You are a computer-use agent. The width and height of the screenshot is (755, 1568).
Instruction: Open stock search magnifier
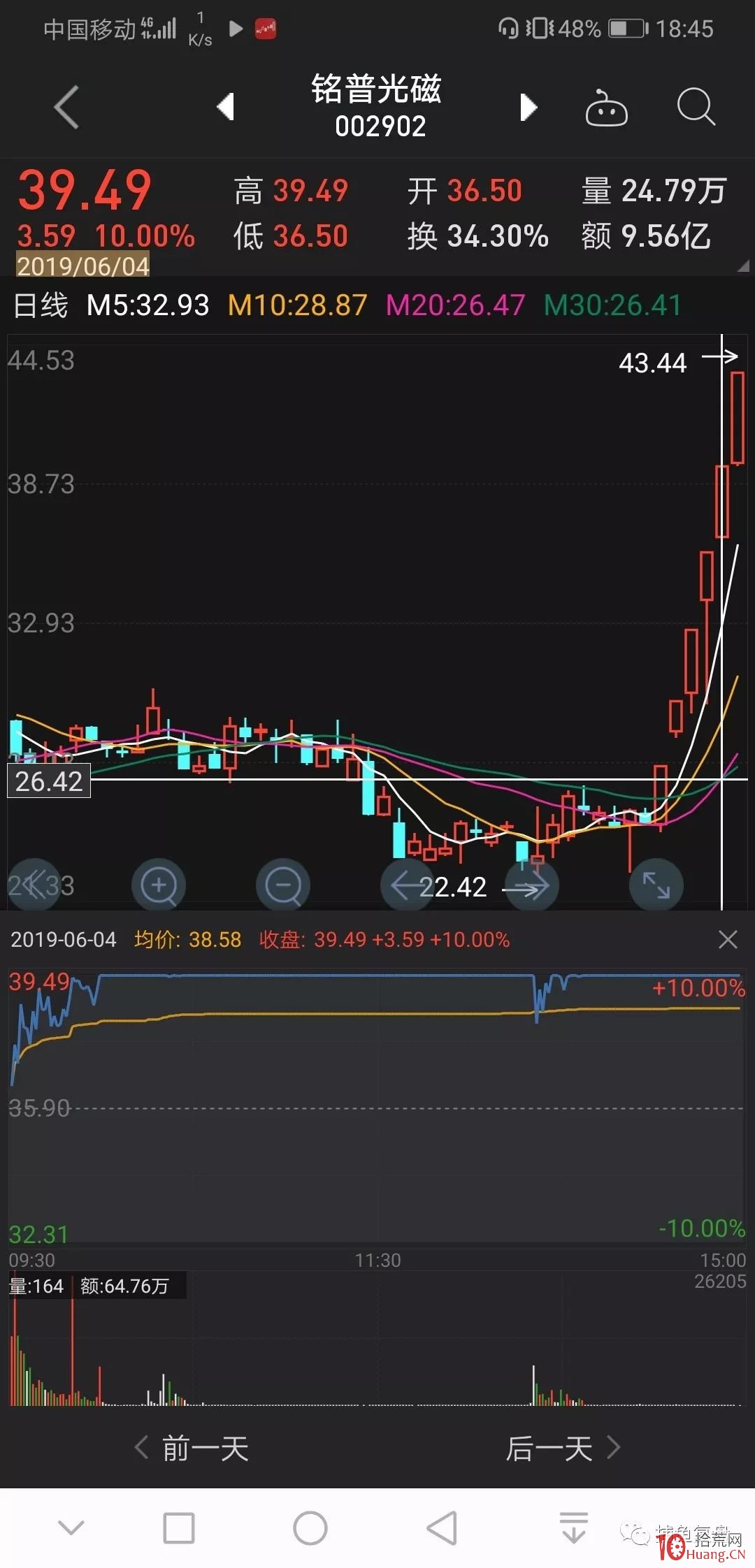click(696, 107)
